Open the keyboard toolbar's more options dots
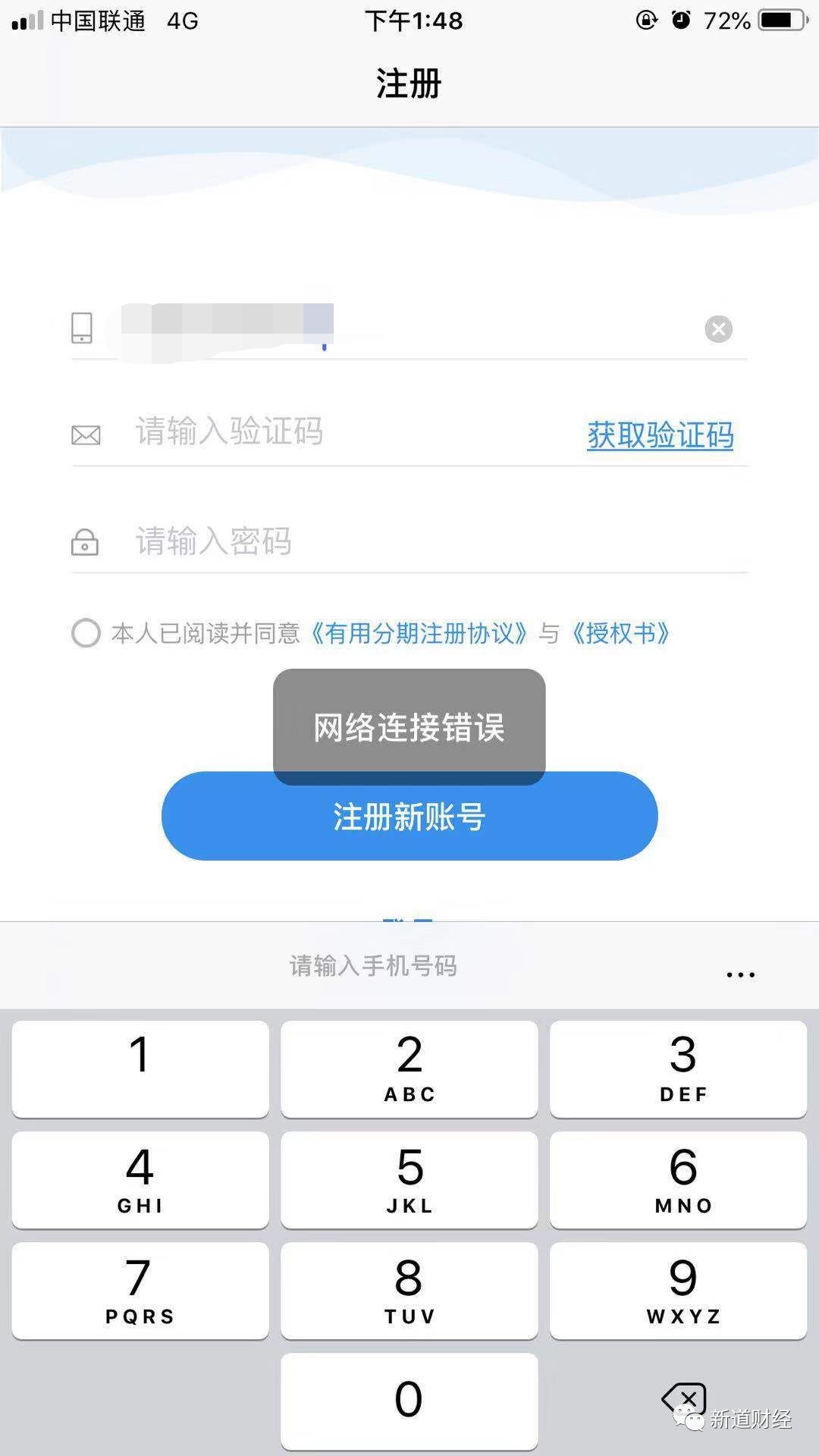The image size is (819, 1456). coord(740,974)
